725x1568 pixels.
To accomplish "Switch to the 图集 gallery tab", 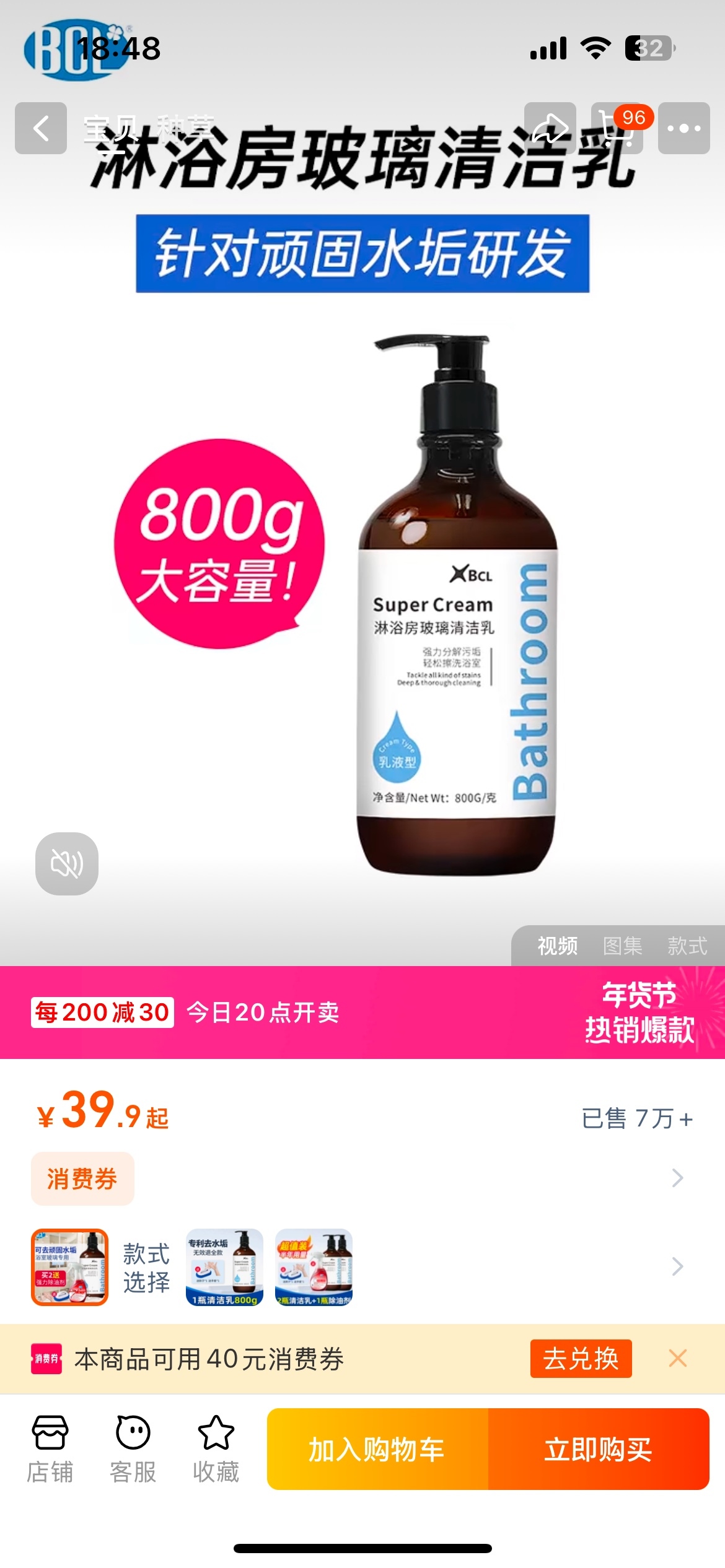I will (x=622, y=946).
